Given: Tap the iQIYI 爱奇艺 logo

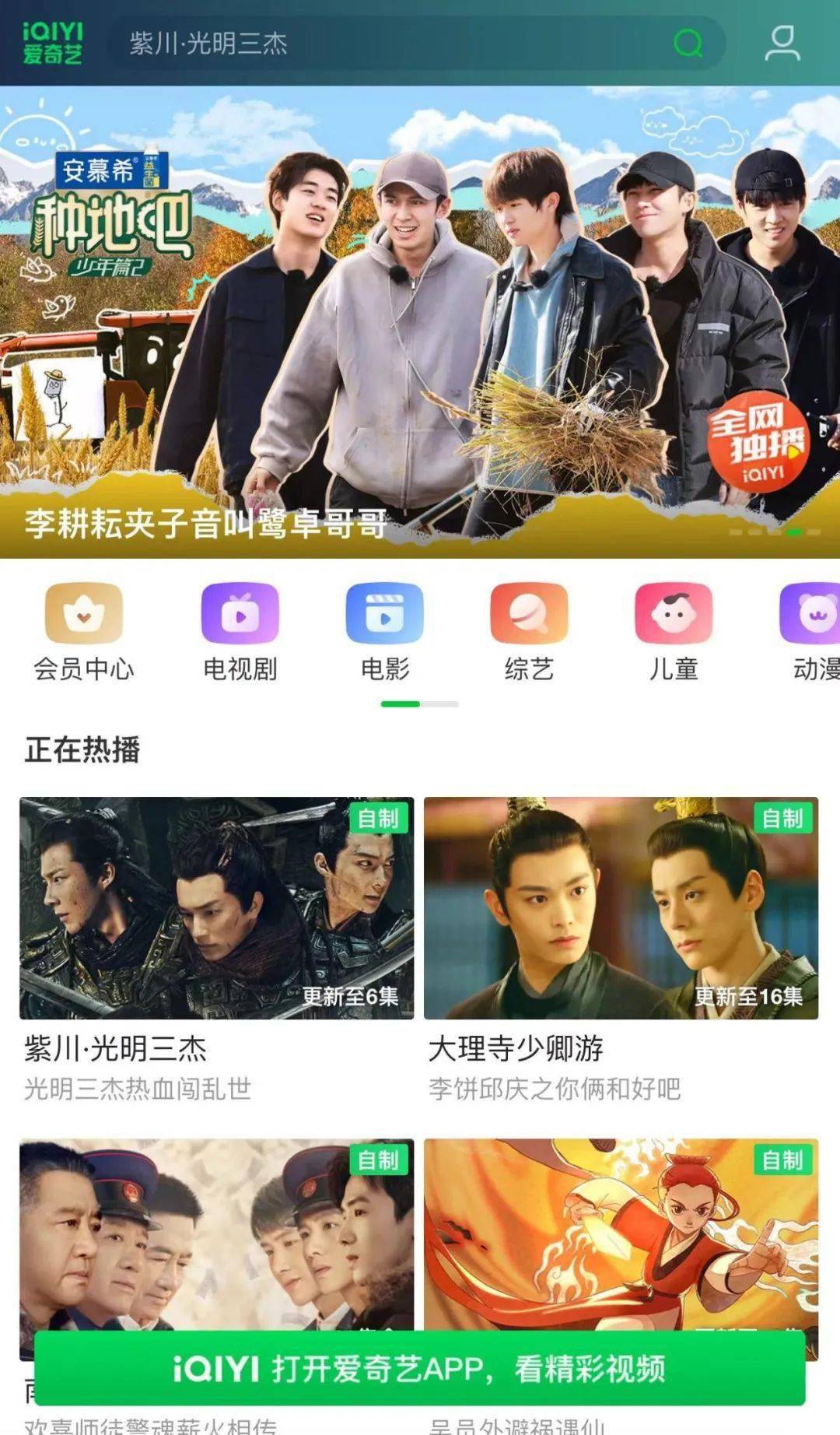Looking at the screenshot, I should (x=52, y=43).
